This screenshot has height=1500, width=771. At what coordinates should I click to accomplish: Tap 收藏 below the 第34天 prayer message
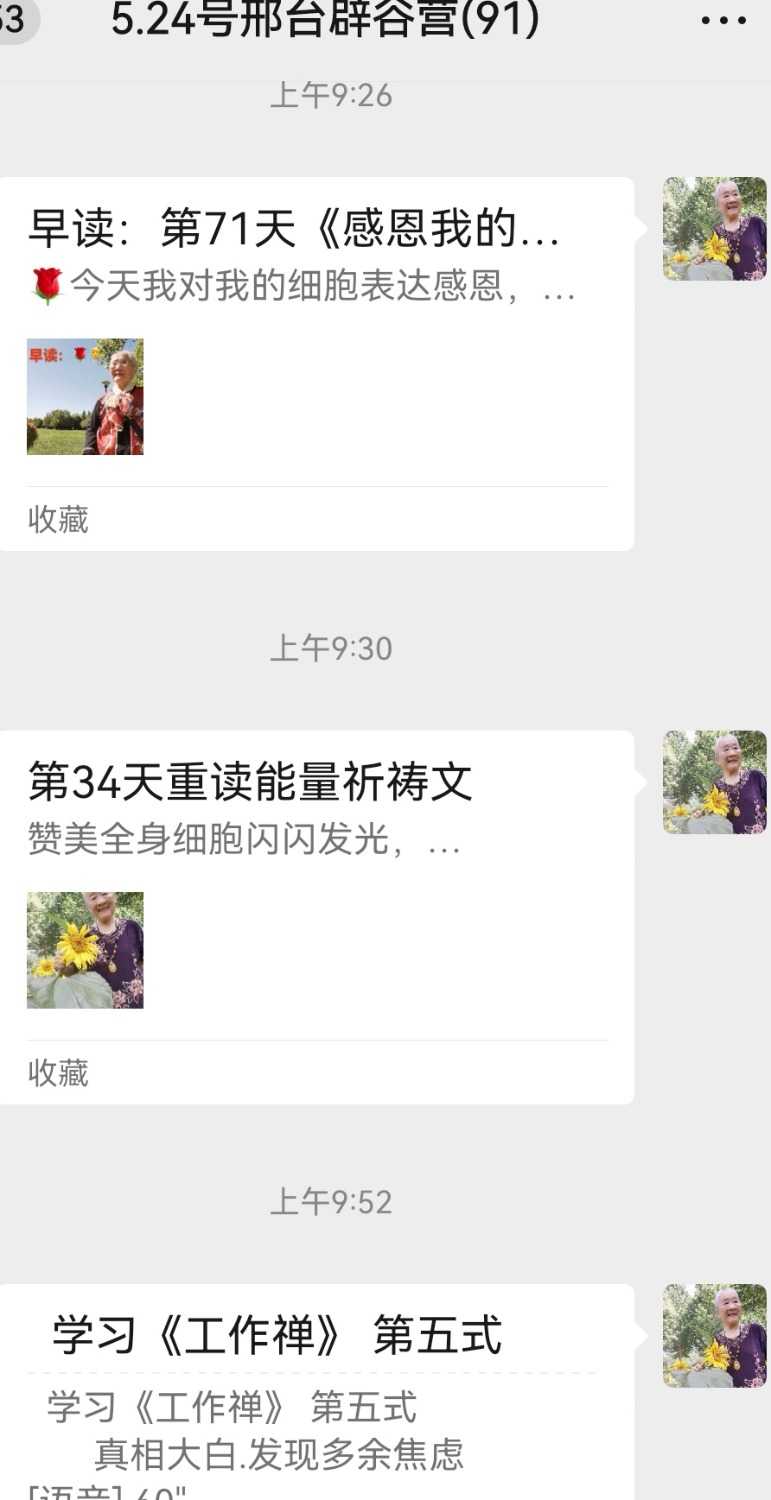point(57,1073)
